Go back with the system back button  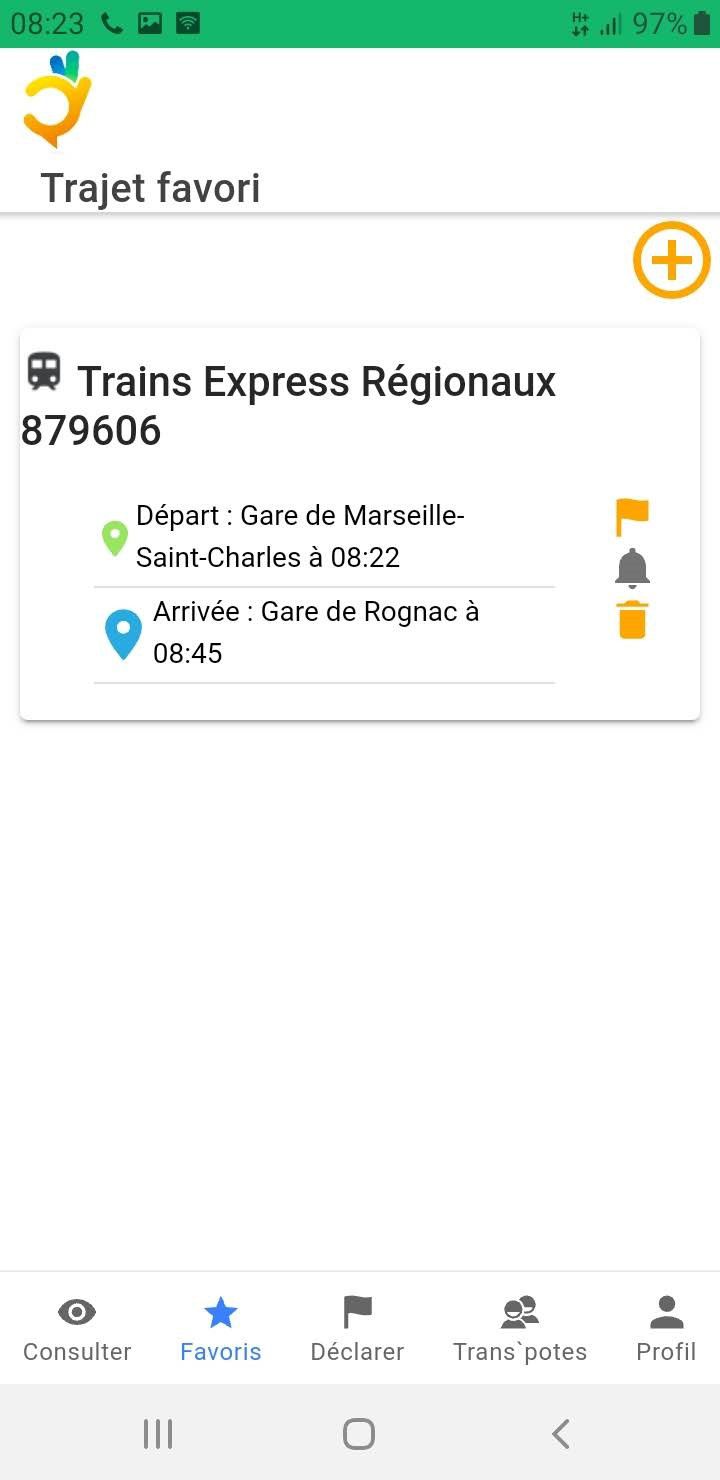[561, 1434]
